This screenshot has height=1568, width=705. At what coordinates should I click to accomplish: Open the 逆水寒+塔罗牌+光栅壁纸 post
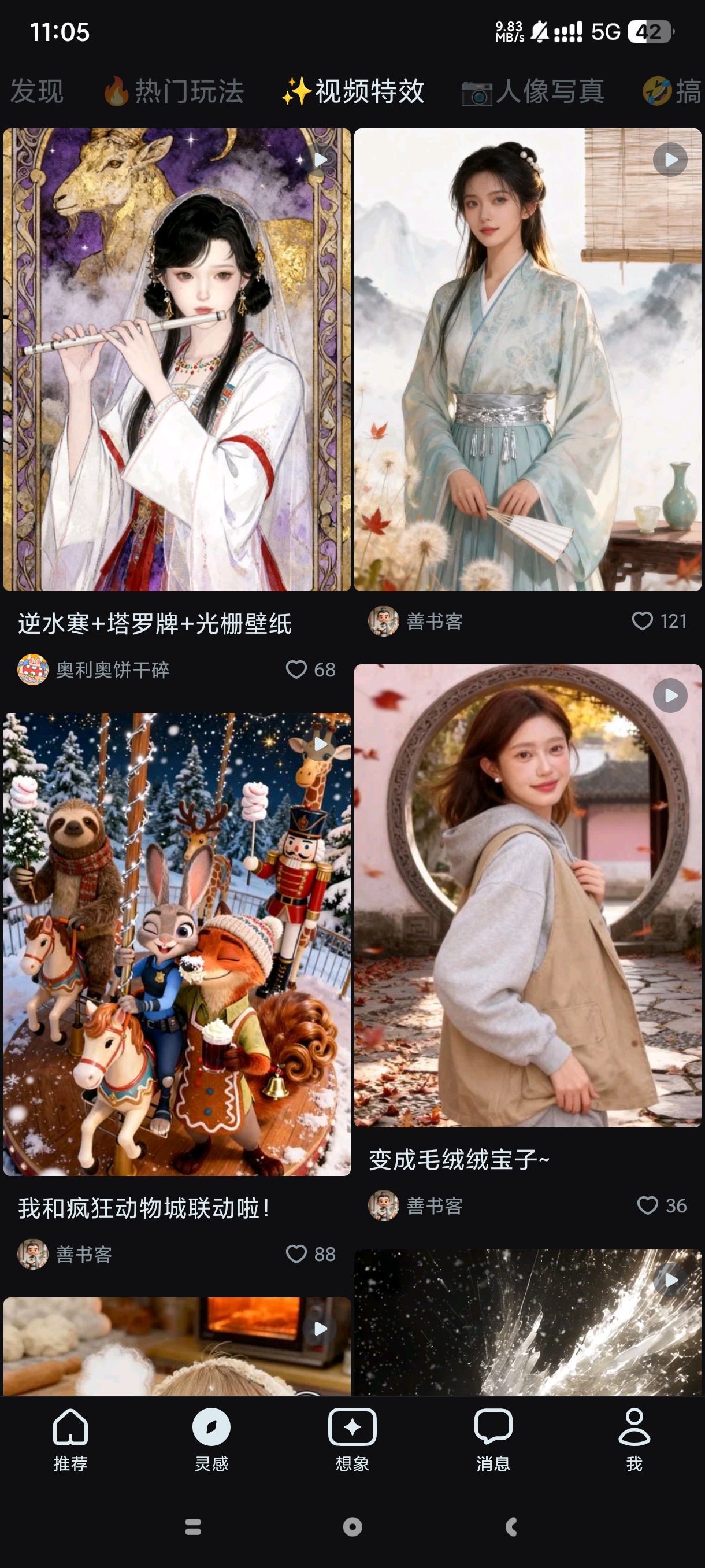tap(176, 359)
